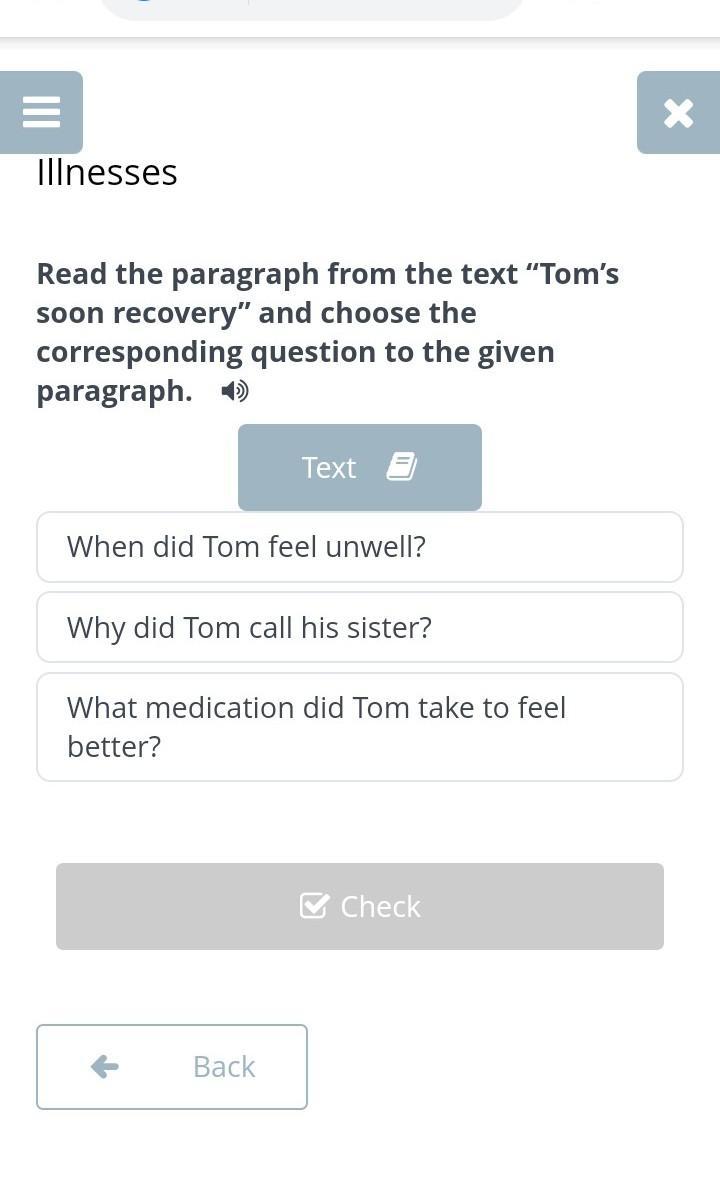Screen dimensions: 720x1177
Task: Open the Text reading passage
Action: [360, 467]
